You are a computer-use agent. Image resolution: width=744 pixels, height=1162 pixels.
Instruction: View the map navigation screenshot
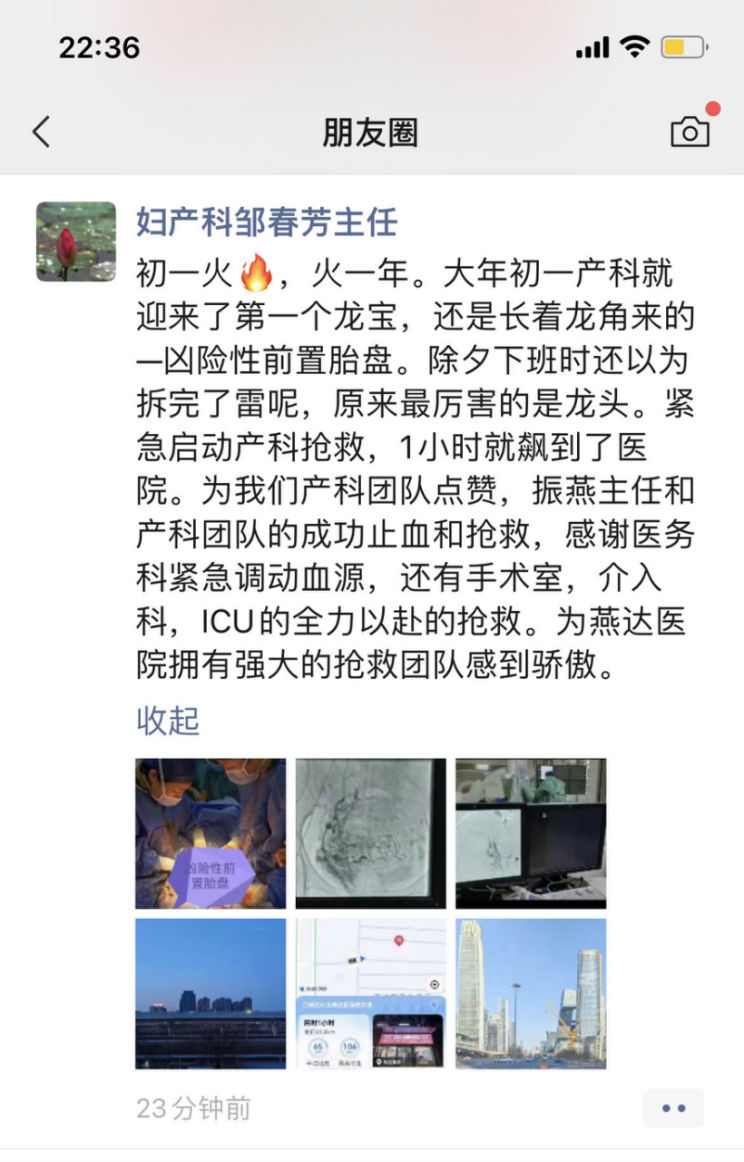[371, 994]
